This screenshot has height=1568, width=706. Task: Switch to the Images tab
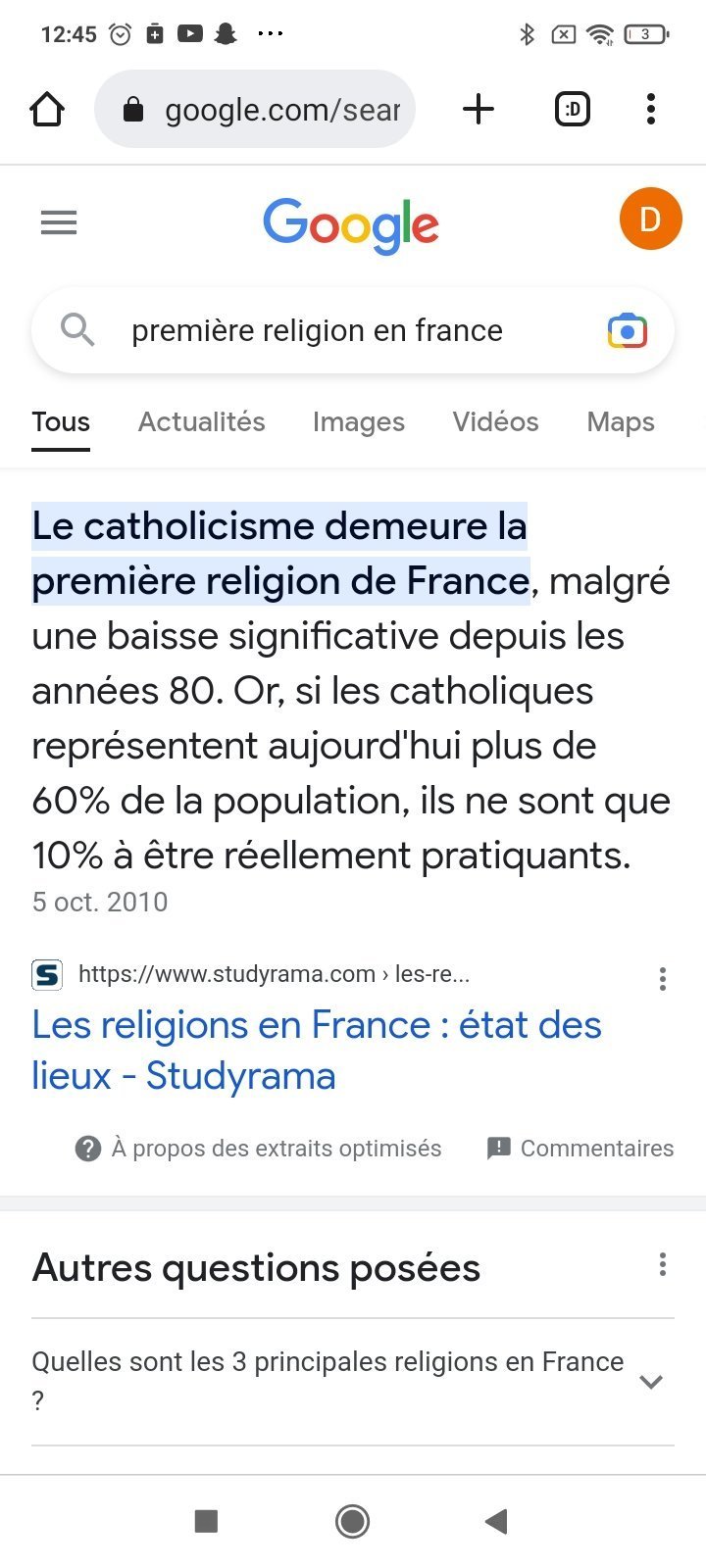click(x=359, y=421)
